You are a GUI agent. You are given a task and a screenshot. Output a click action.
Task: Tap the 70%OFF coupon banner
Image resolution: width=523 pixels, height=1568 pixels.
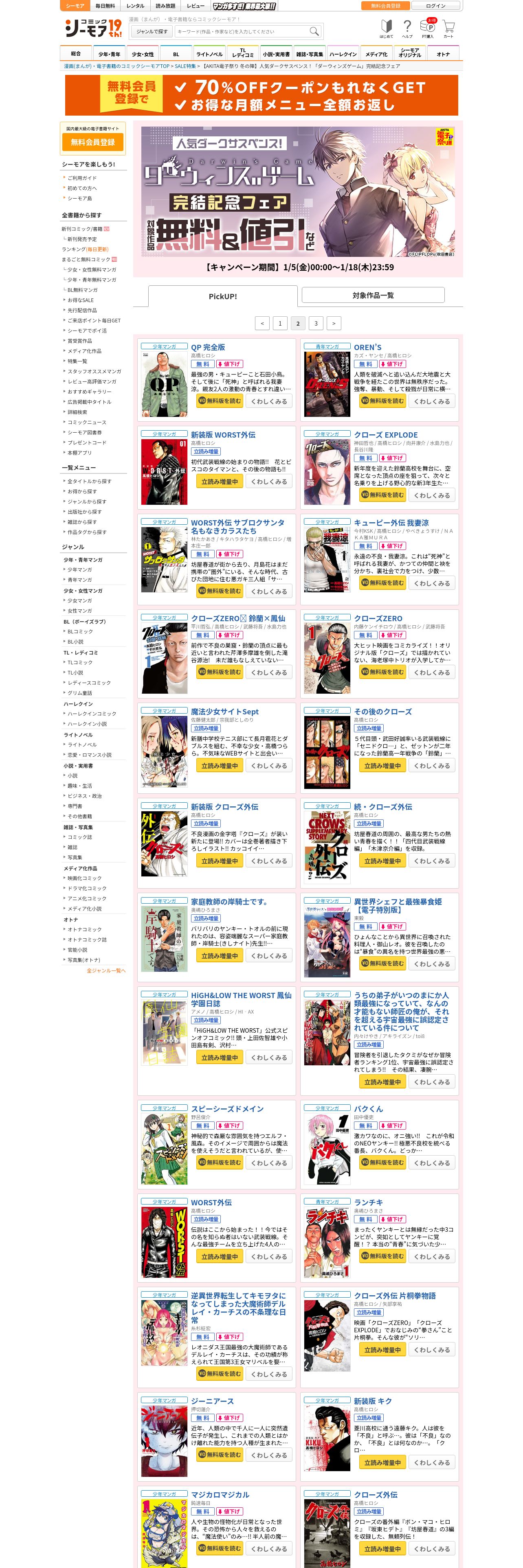[261, 96]
